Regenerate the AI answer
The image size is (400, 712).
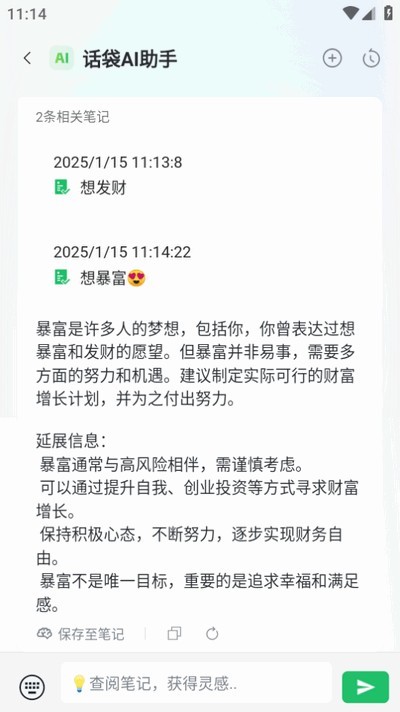tap(212, 633)
